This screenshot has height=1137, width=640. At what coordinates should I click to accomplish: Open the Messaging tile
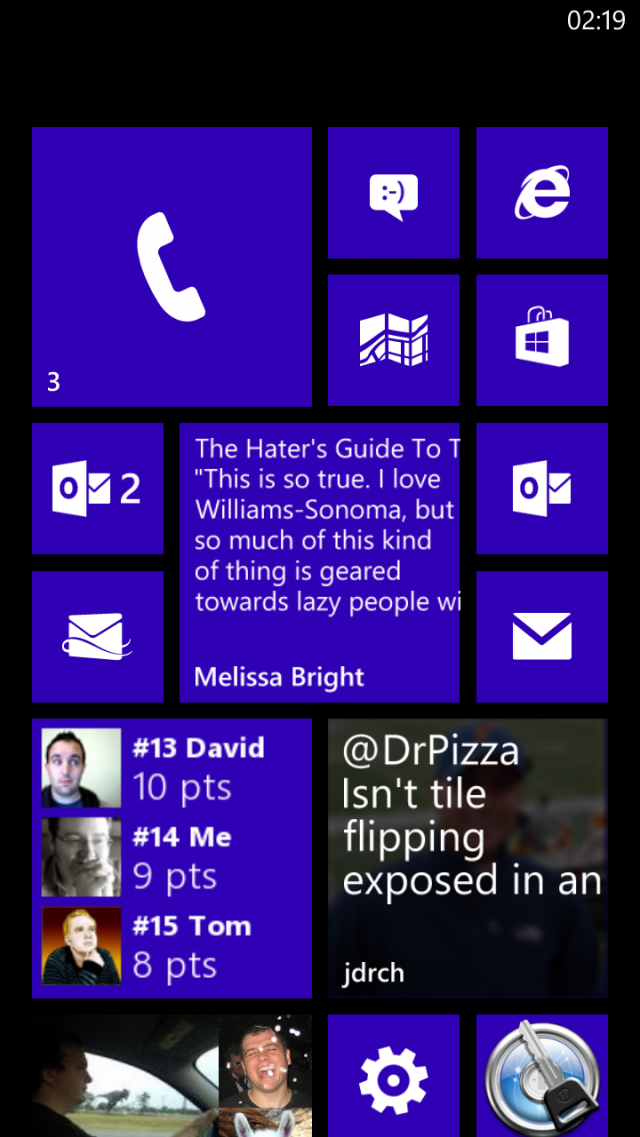coord(394,193)
